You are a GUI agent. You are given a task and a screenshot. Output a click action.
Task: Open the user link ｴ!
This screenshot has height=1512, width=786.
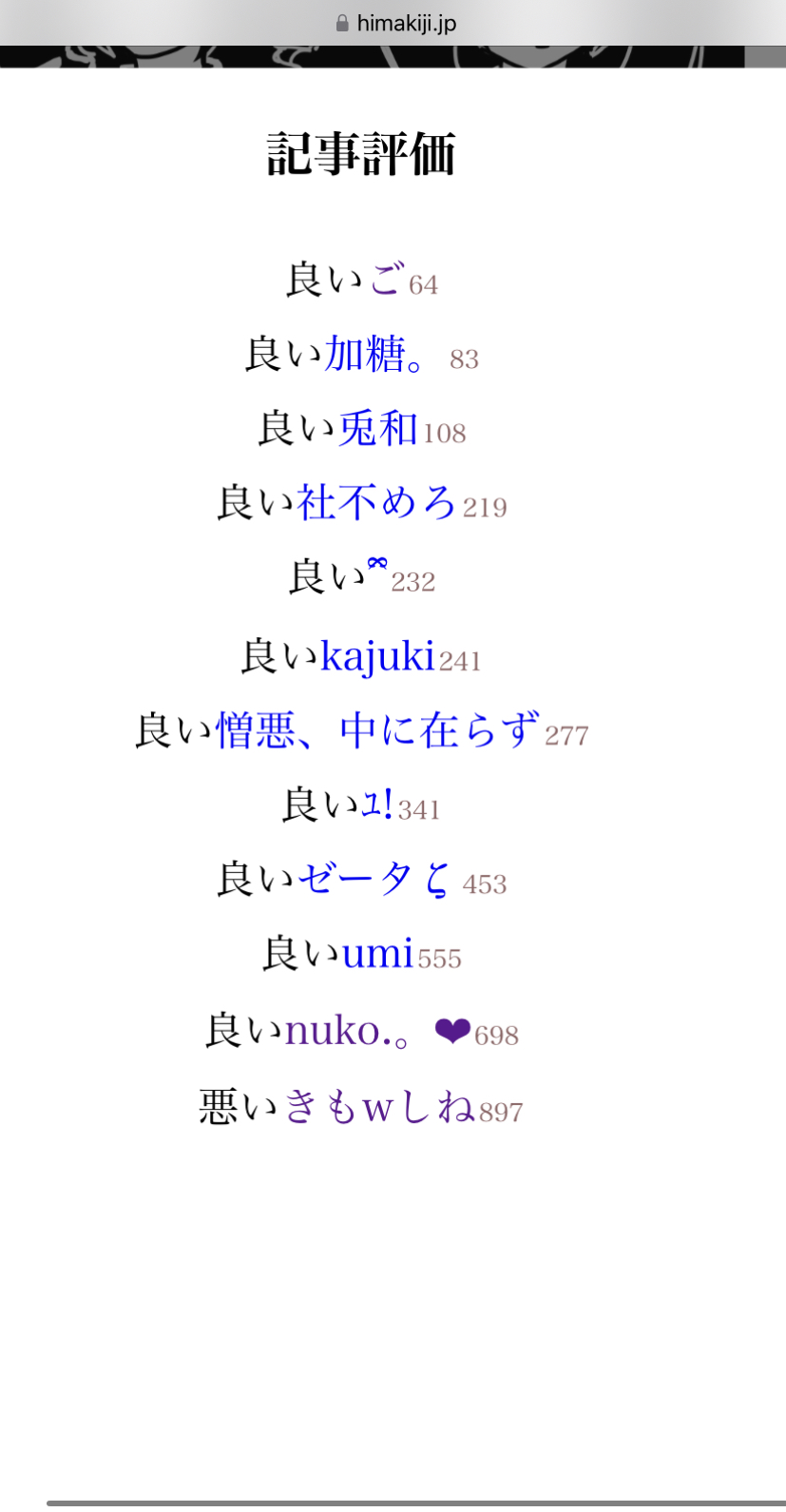pos(378,804)
